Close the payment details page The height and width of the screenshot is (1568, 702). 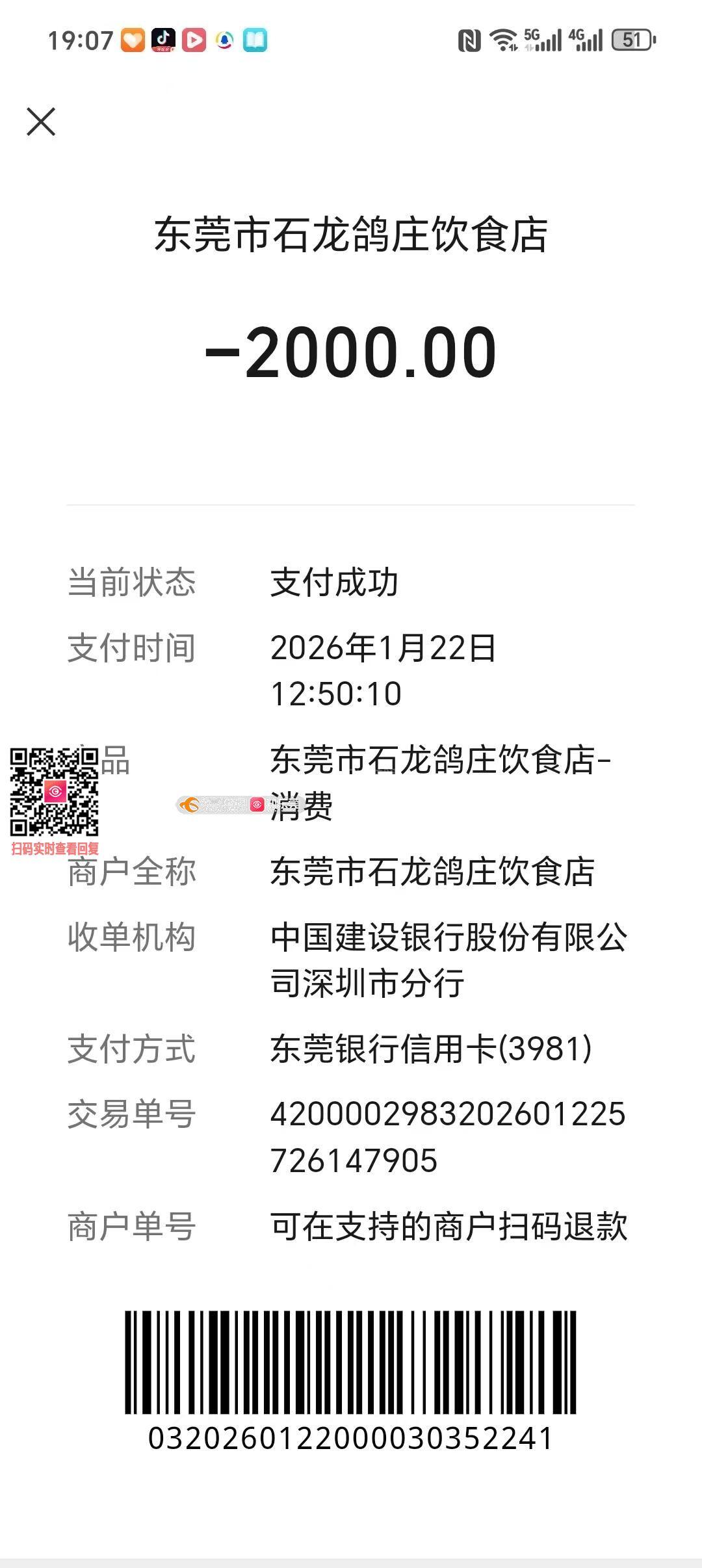click(x=41, y=122)
